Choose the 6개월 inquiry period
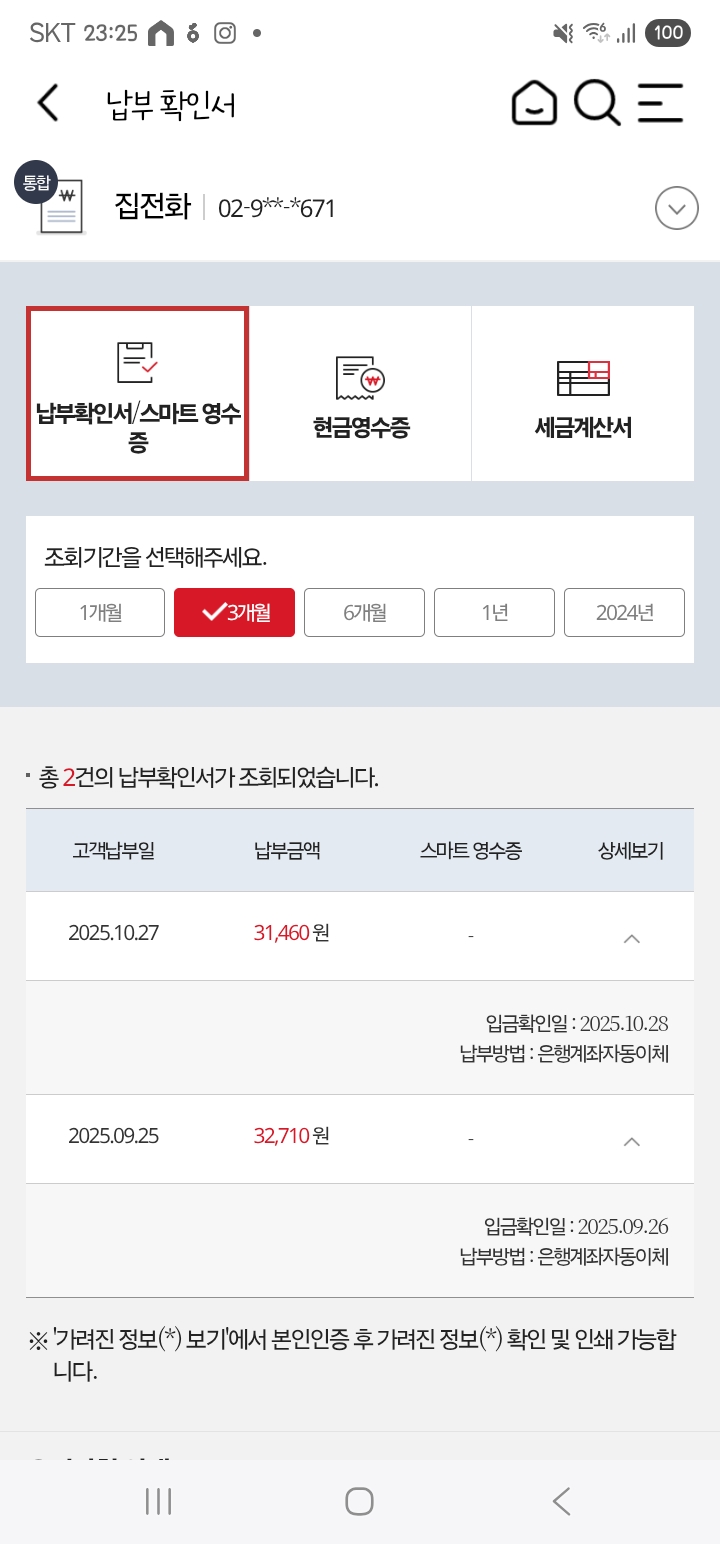Screen dimensions: 720x1544 click(364, 613)
